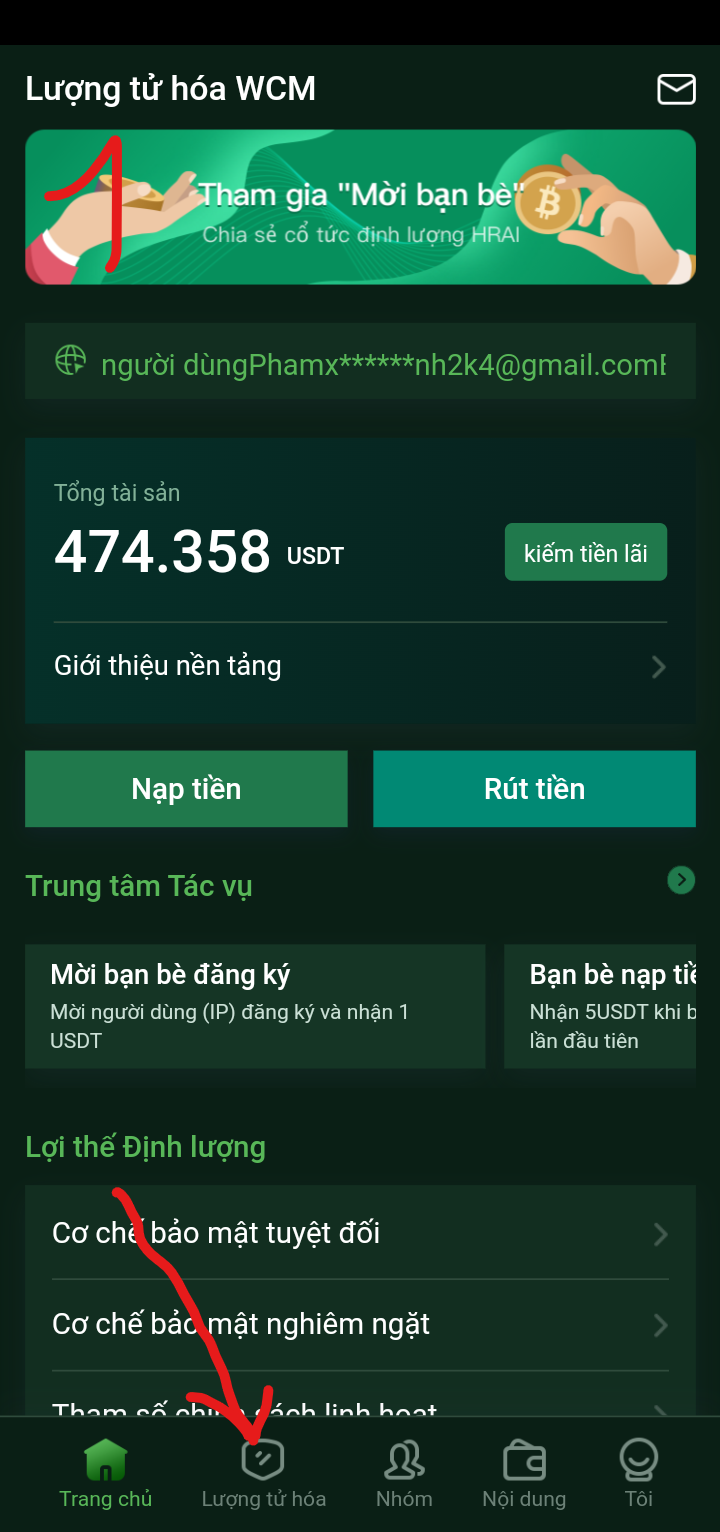Image resolution: width=720 pixels, height=1532 pixels.
Task: Open "Cơ chế bảo mật tuyệt đối" row
Action: click(x=360, y=1233)
